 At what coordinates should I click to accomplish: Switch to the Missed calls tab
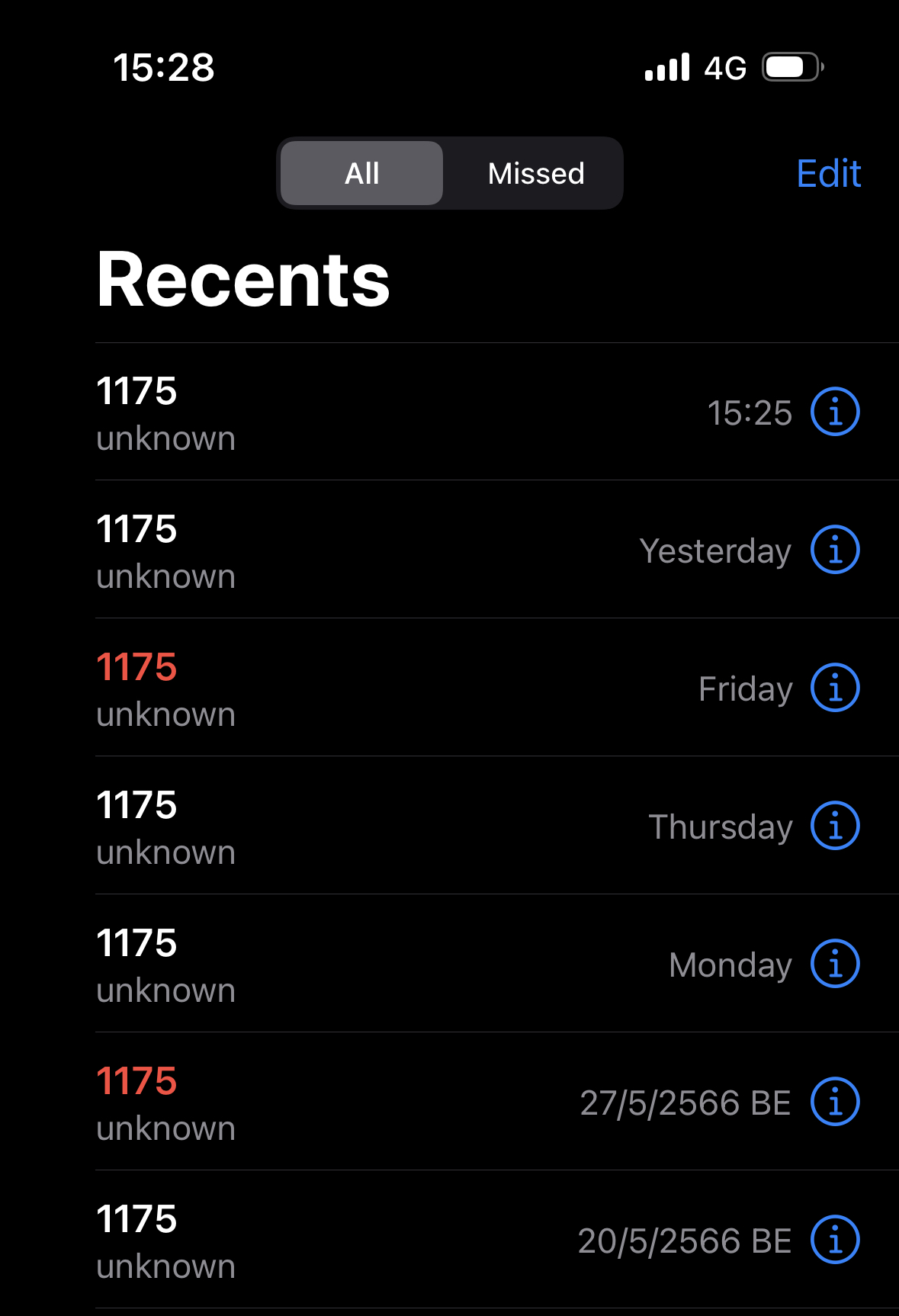coord(535,174)
